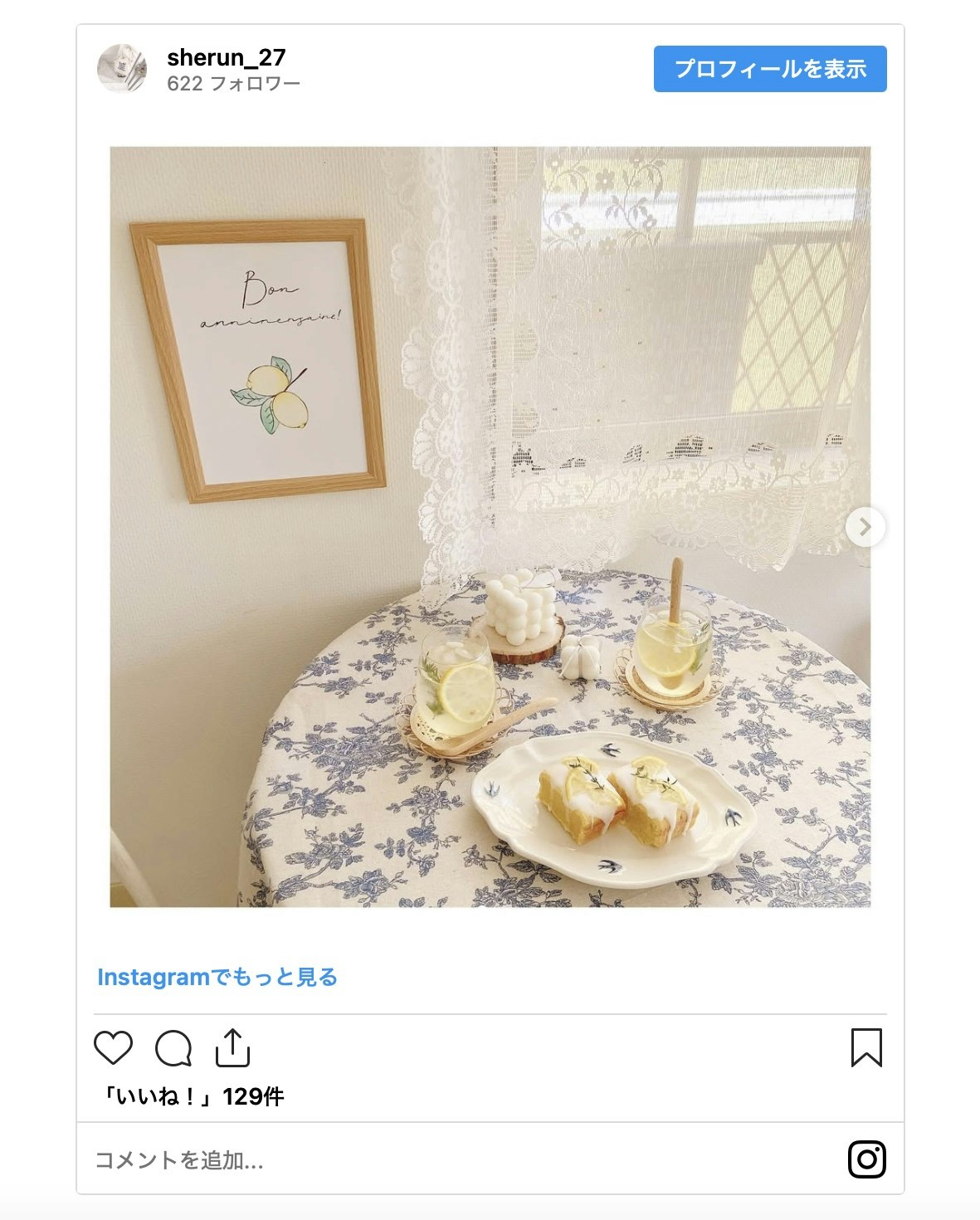Open sherun_27's profile avatar
The height and width of the screenshot is (1220, 980).
click(x=122, y=68)
